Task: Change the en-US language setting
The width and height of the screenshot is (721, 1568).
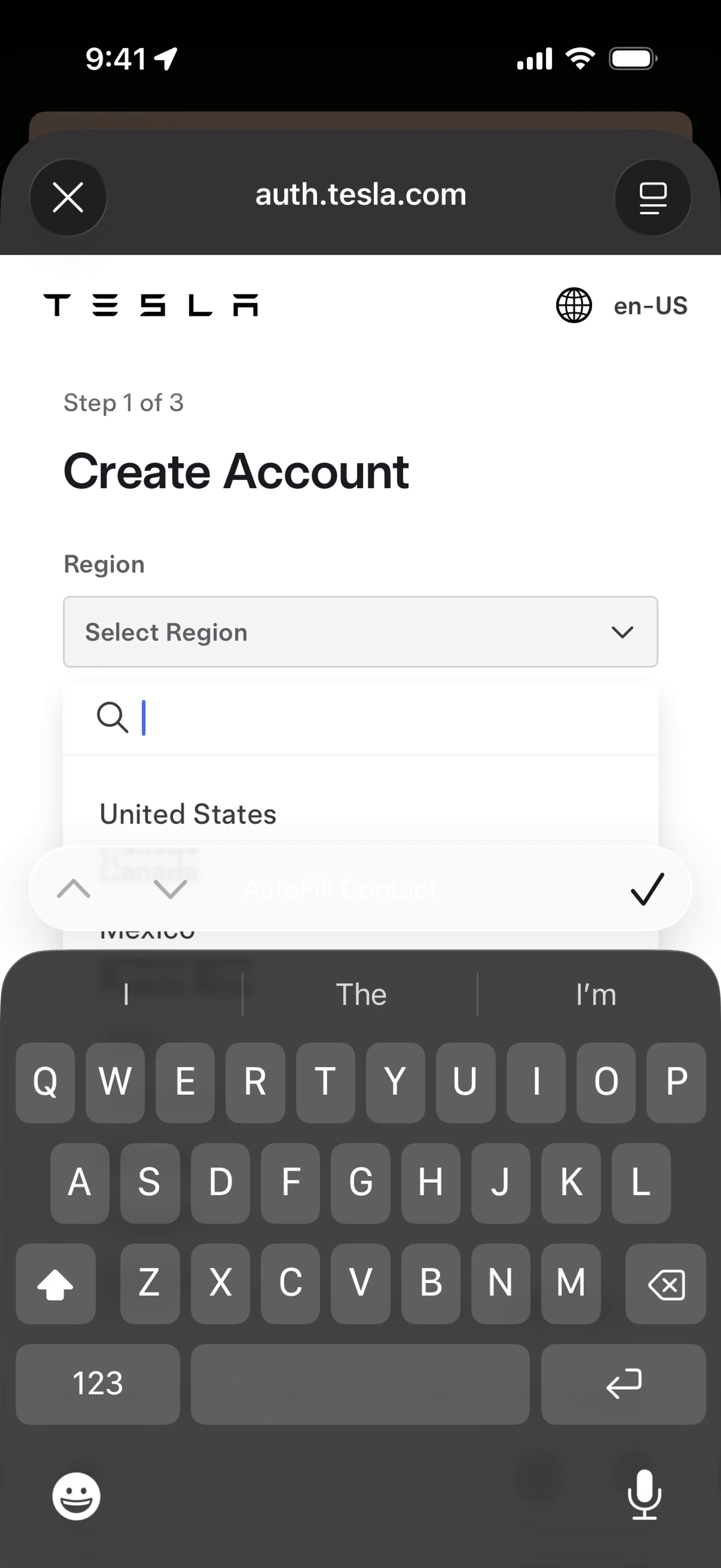Action: coord(622,305)
